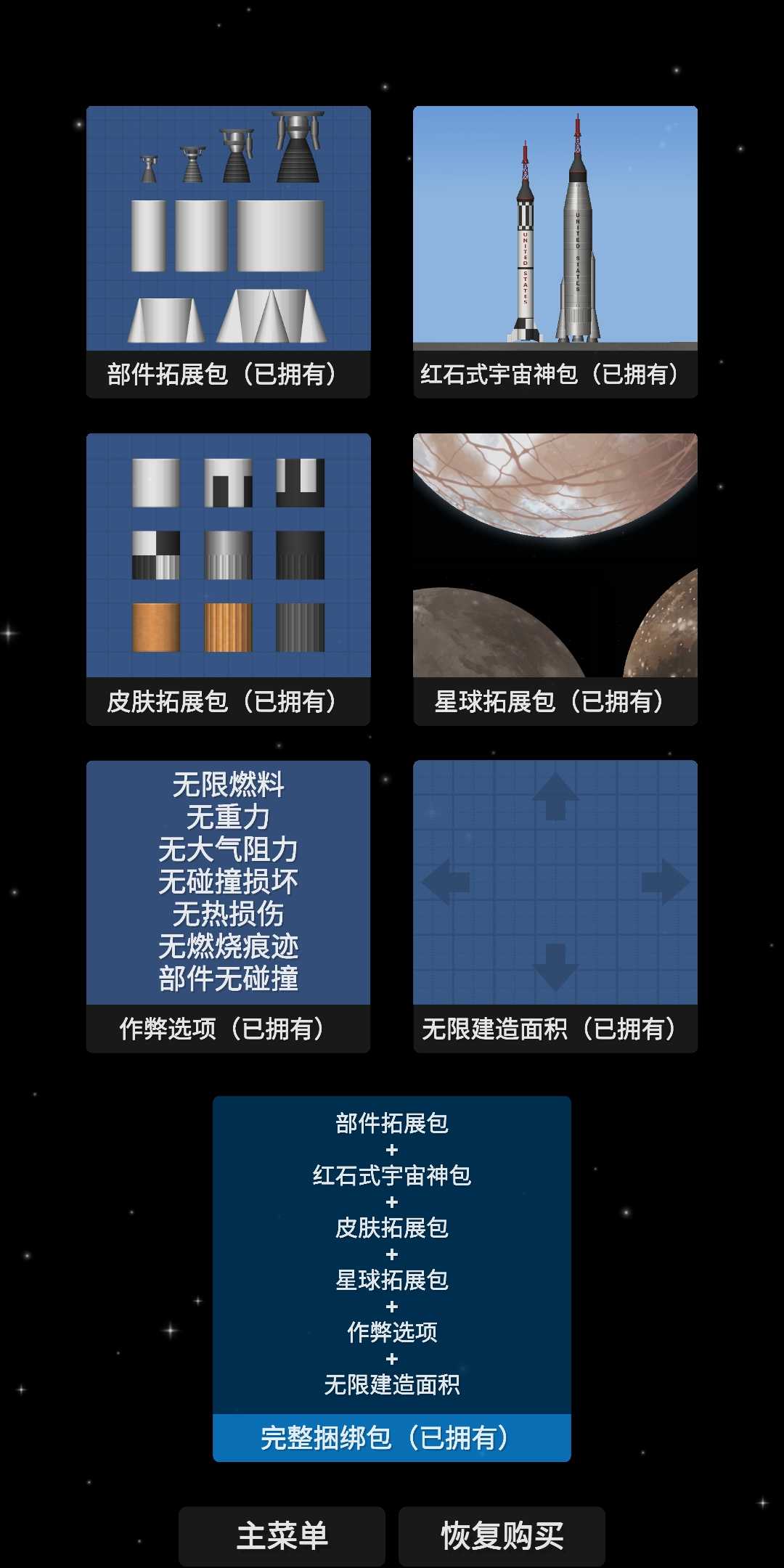Image resolution: width=784 pixels, height=1568 pixels.
Task: Open the 部件拓展包 parts expansion card
Action: point(228,251)
